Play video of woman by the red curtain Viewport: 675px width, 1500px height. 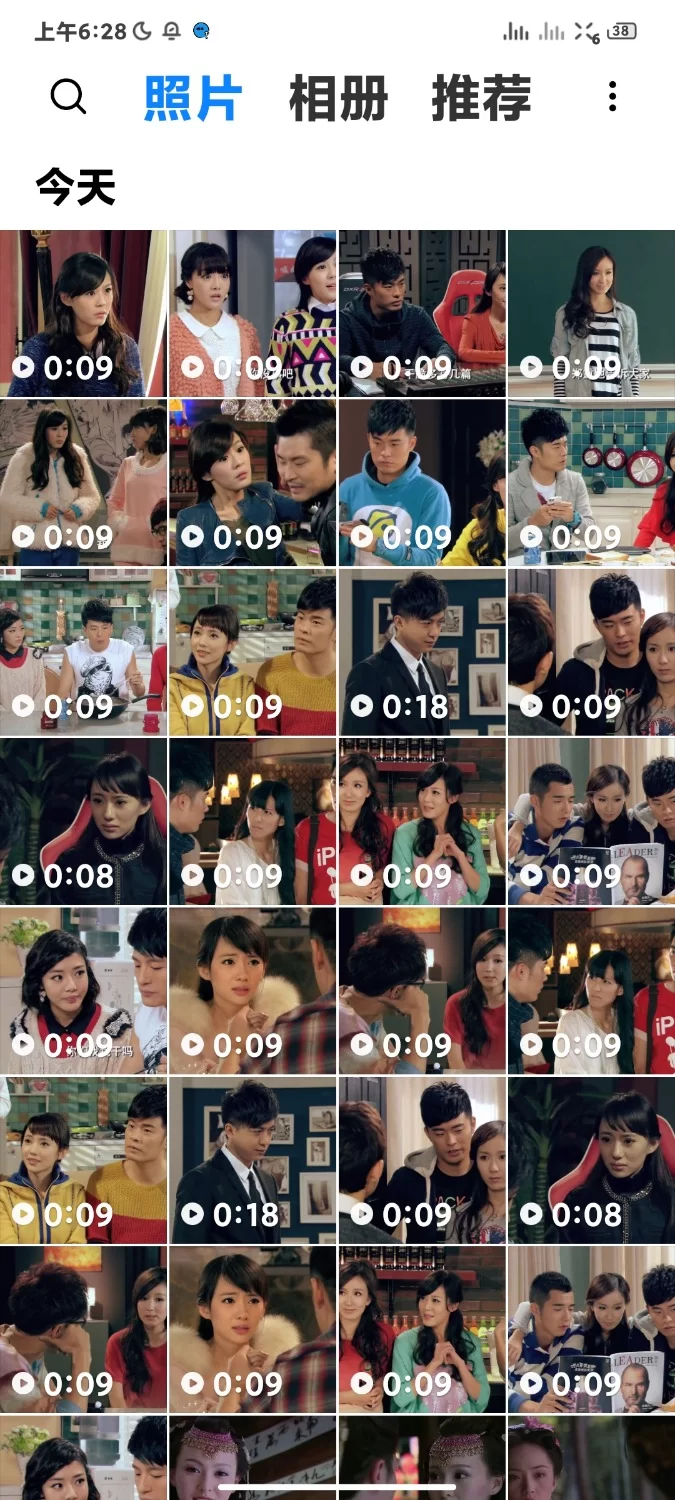pos(83,314)
